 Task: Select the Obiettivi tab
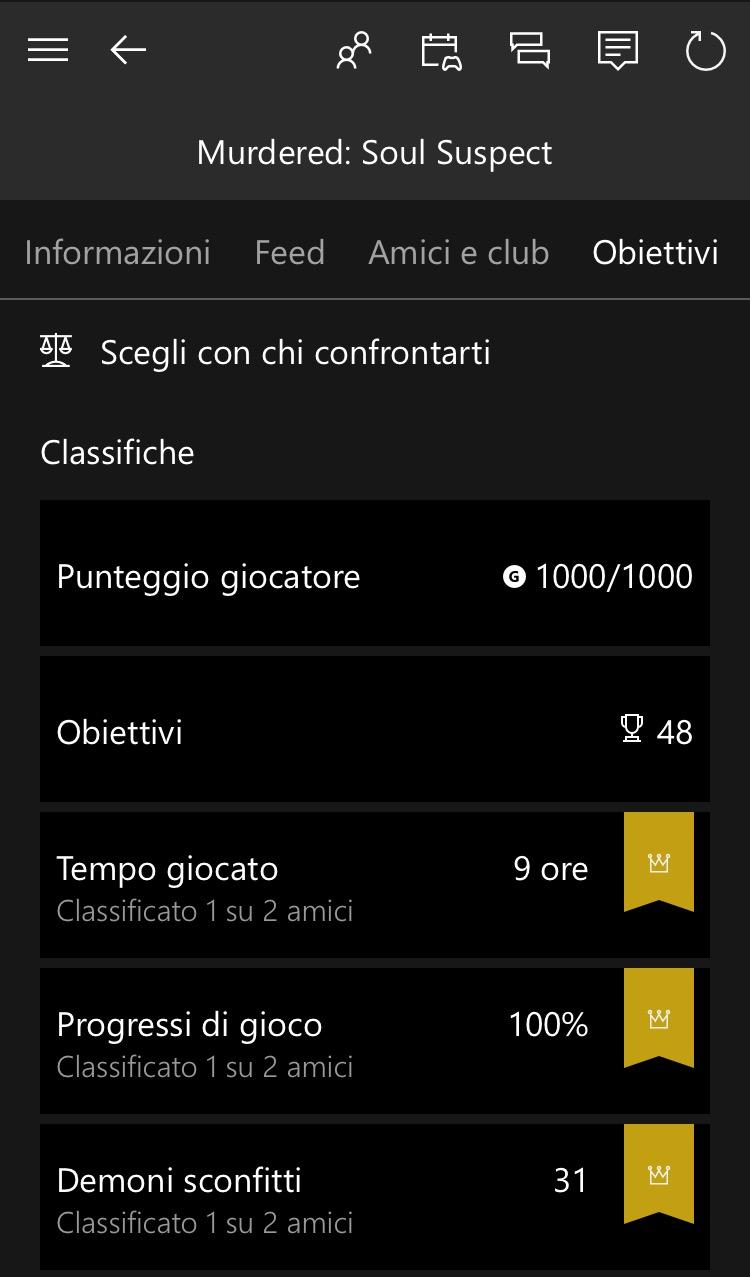click(x=655, y=252)
